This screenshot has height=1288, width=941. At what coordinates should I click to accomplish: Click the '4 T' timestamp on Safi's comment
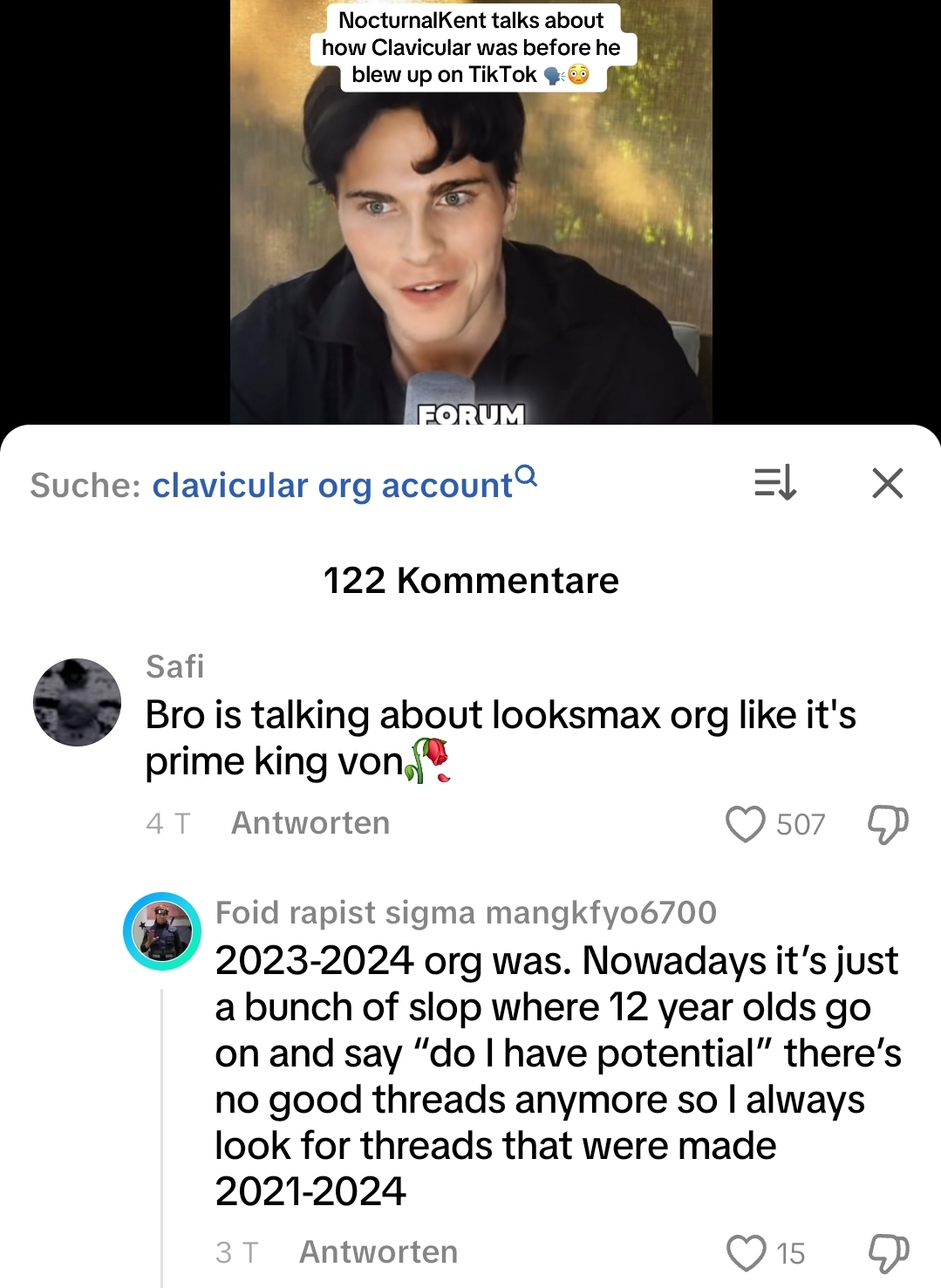click(x=168, y=822)
